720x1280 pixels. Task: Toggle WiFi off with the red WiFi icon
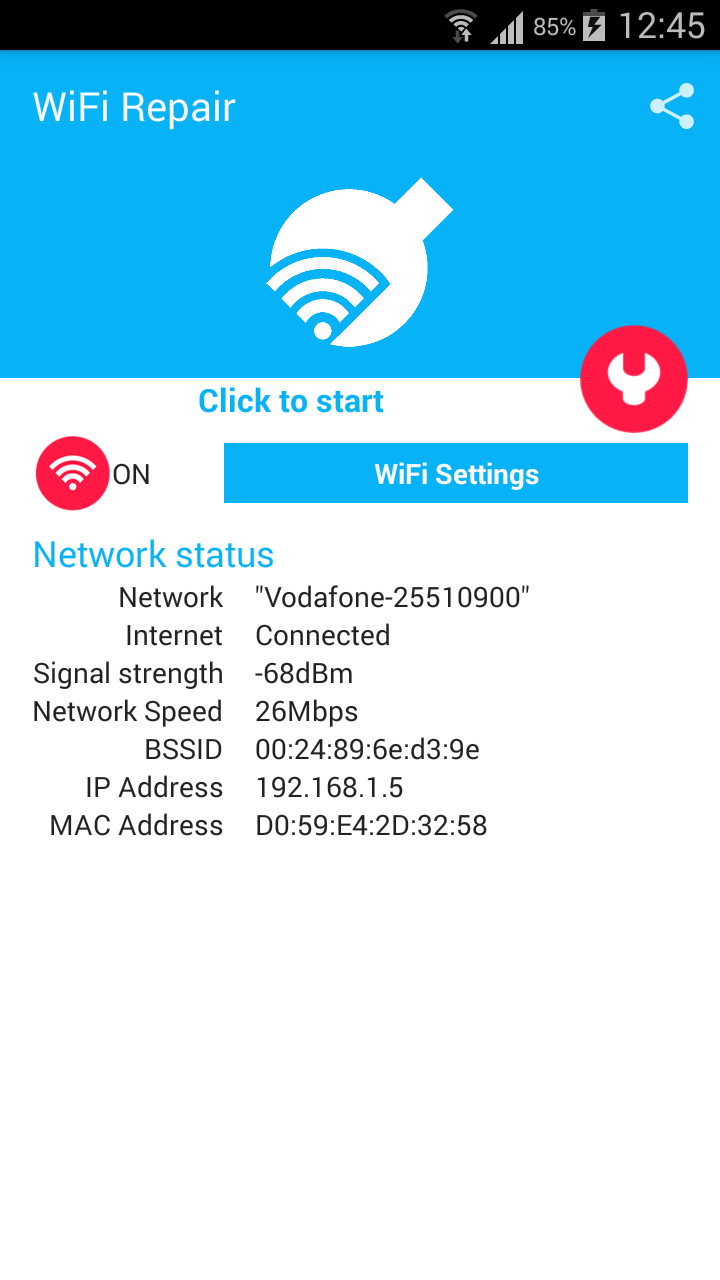coord(72,473)
